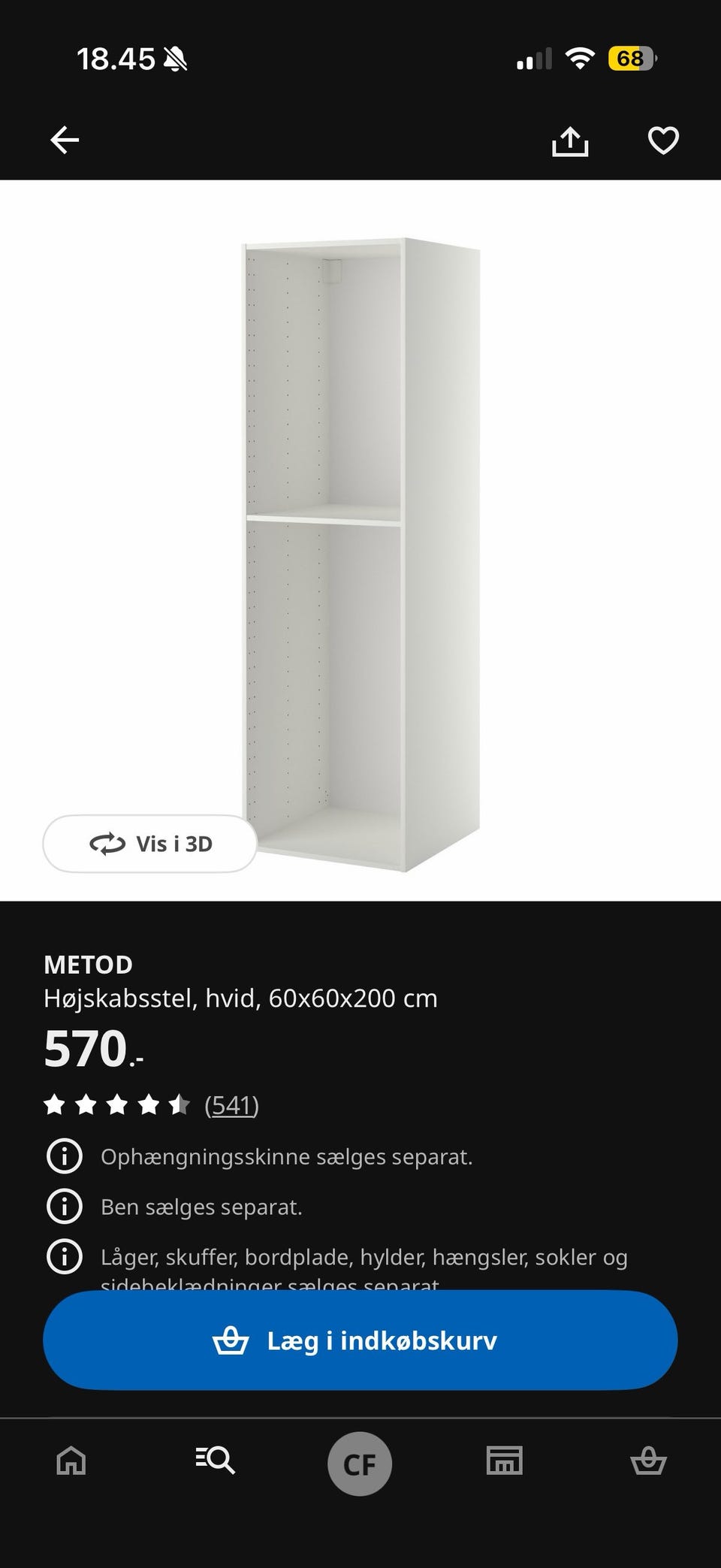
Task: Tap Læg i indkøbskurv
Action: pos(360,1340)
